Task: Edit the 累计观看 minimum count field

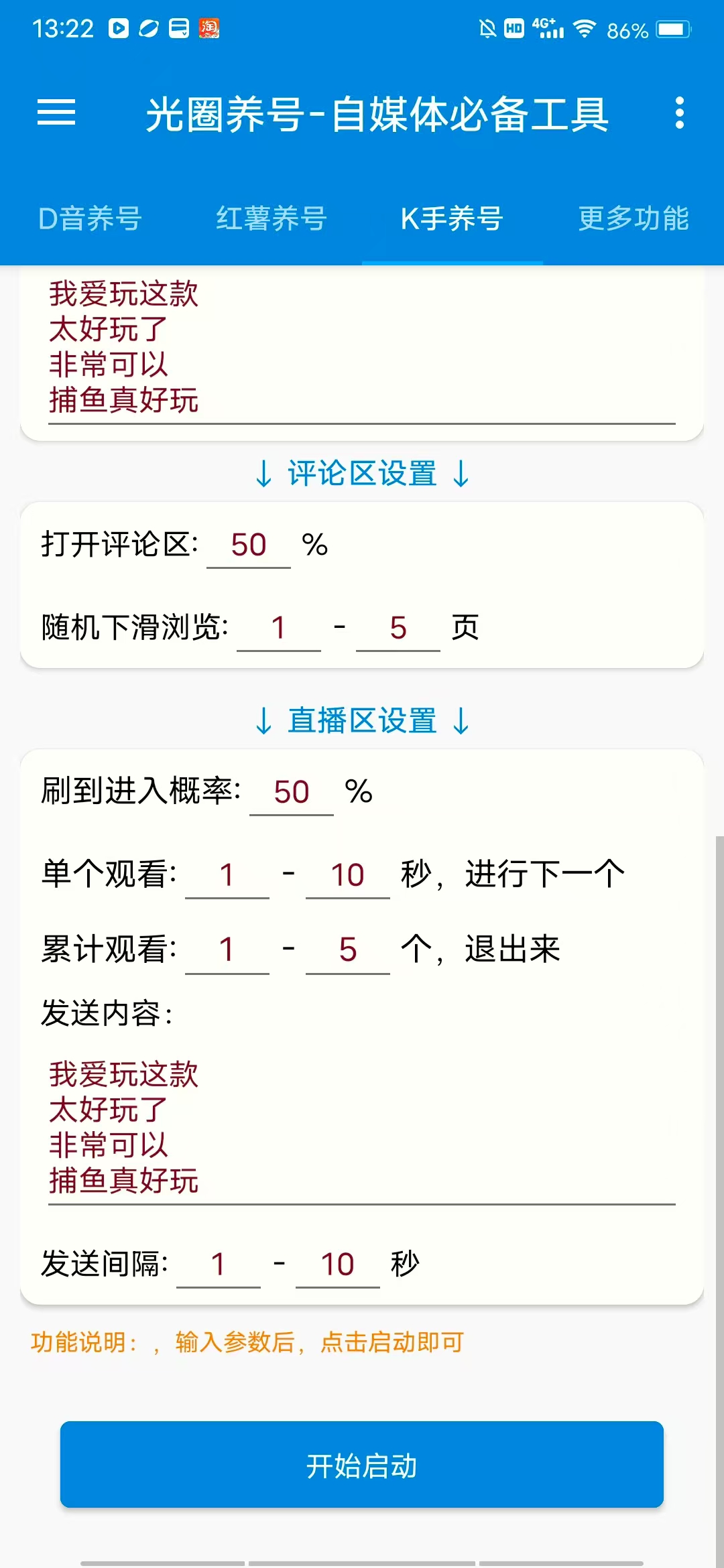Action: [x=227, y=950]
